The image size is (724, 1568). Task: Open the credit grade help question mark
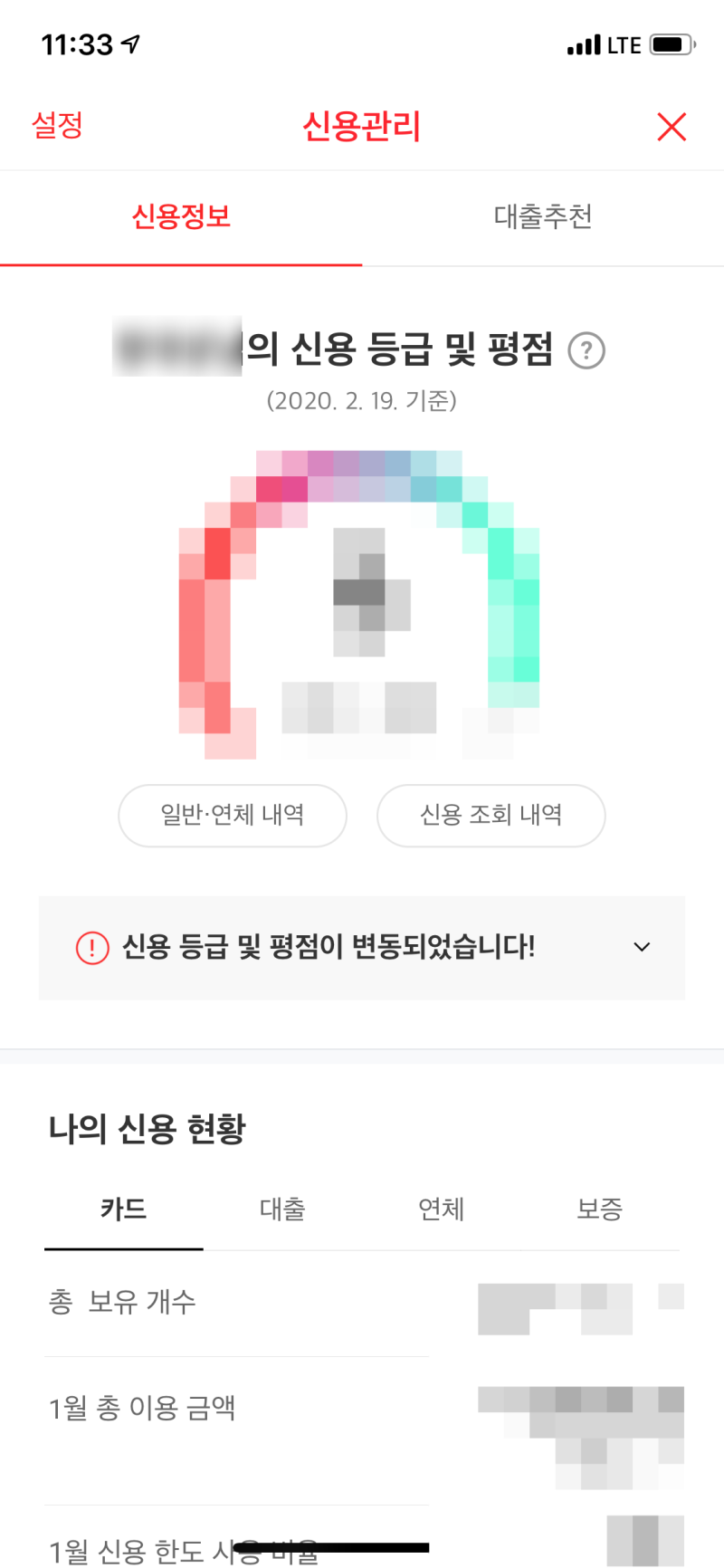(586, 350)
